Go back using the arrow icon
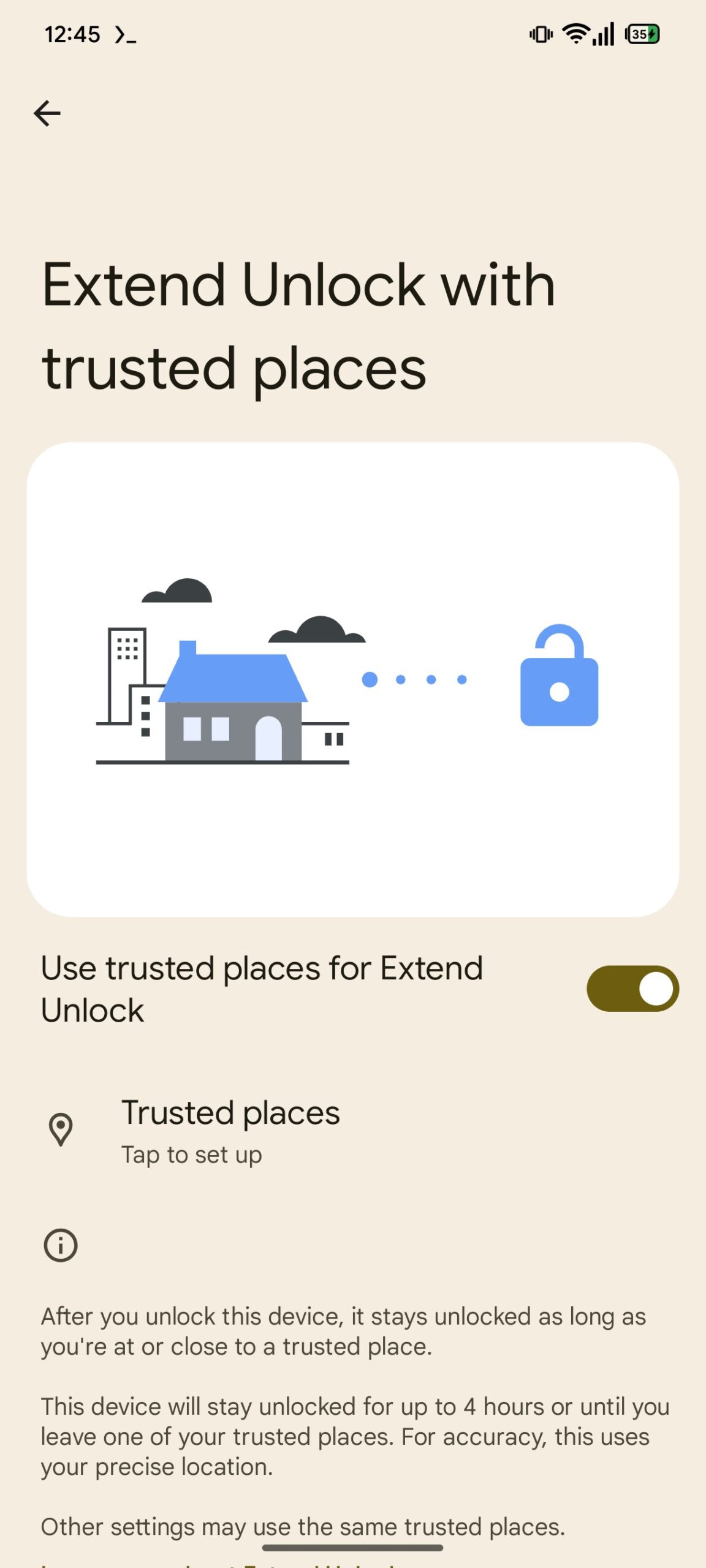This screenshot has height=1568, width=706. (47, 114)
